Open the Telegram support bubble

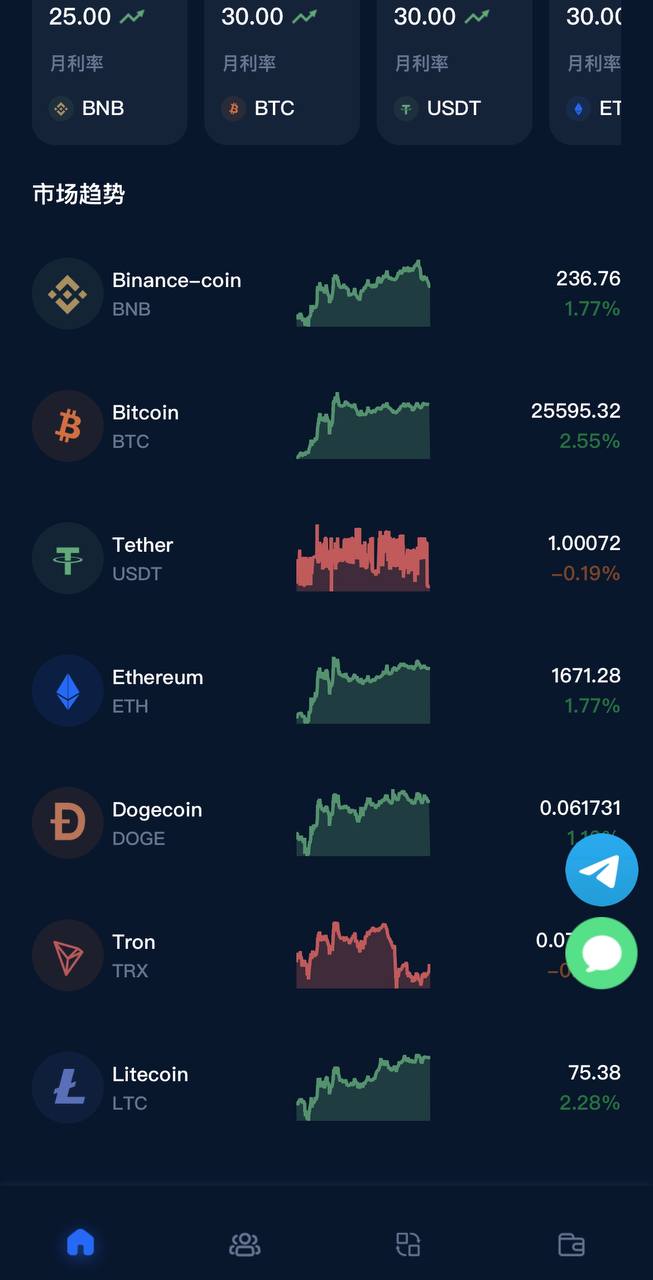[601, 871]
